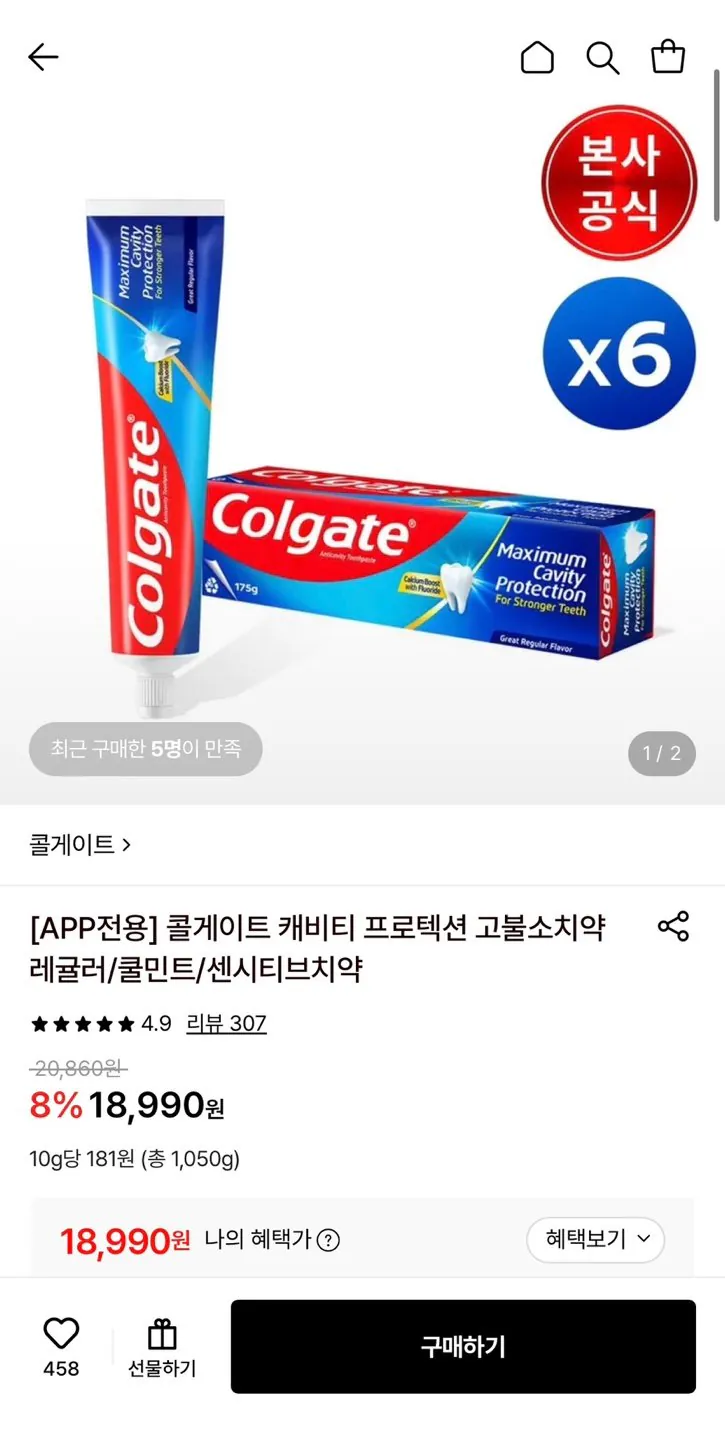Screen dimensions: 725x1440
Task: Tap the 선물하기 gift button
Action: click(162, 1348)
